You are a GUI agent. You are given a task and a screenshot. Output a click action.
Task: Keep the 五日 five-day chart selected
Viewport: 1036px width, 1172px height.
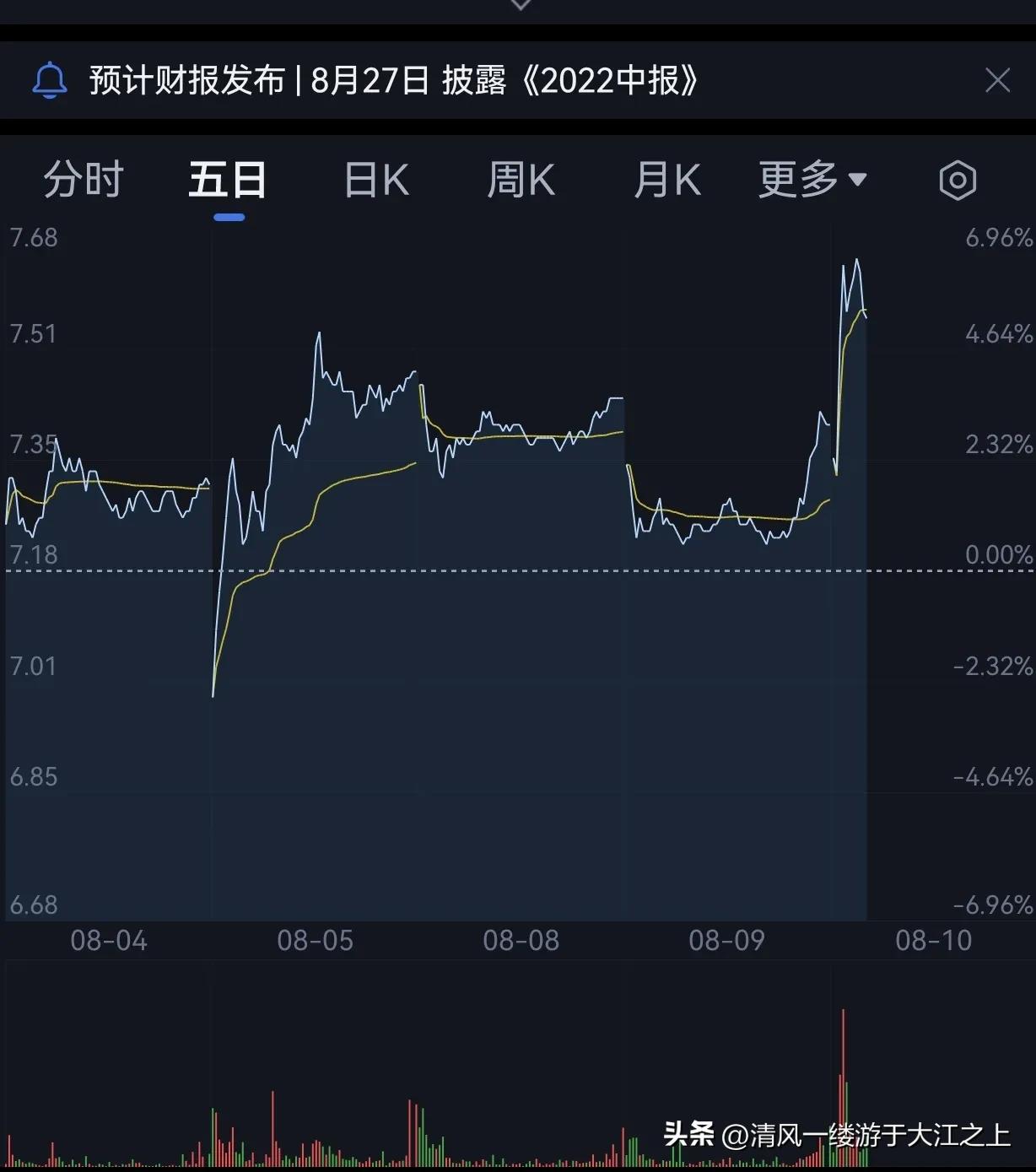(x=228, y=180)
